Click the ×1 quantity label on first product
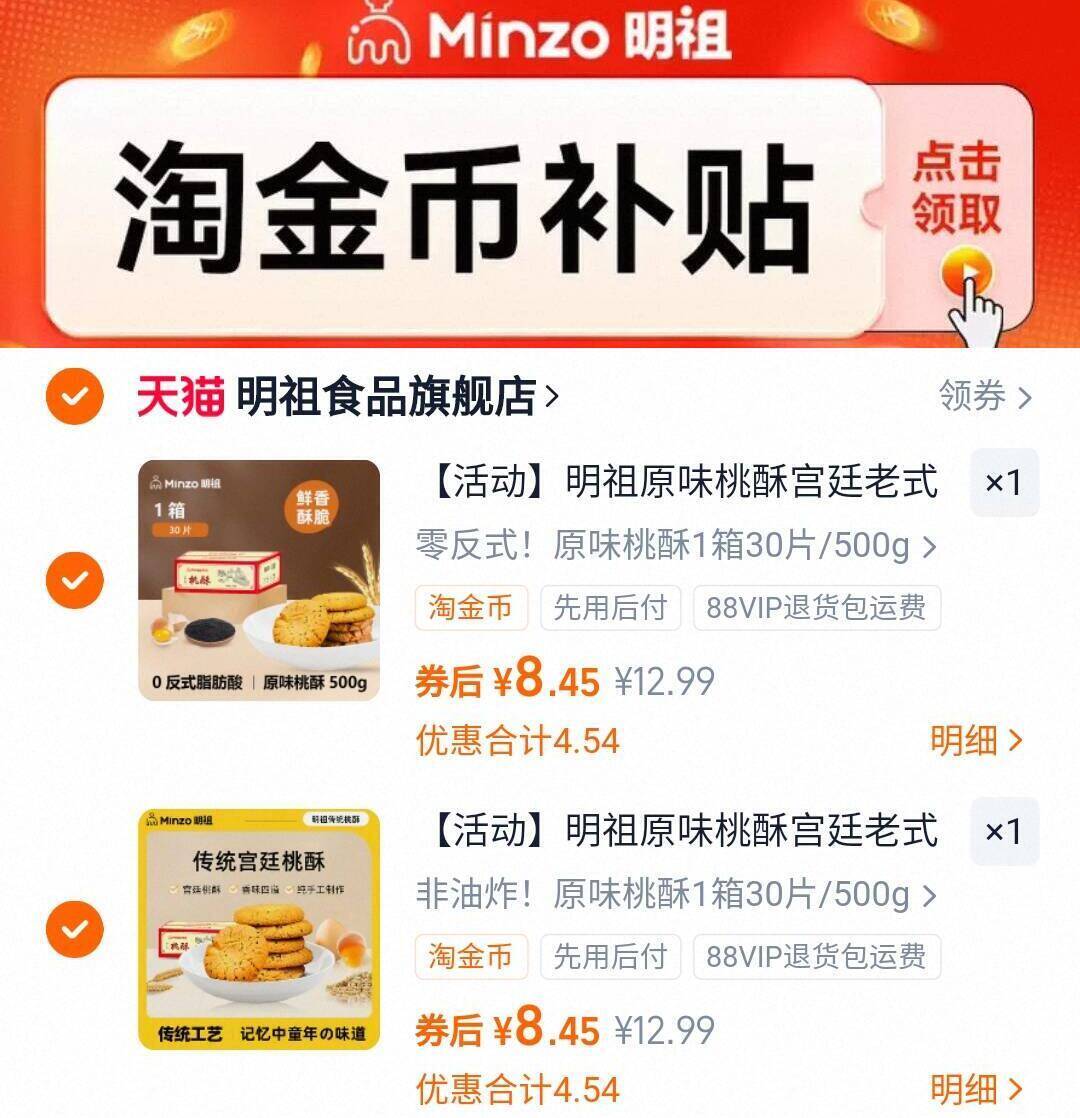This screenshot has height=1118, width=1080. tap(1006, 483)
